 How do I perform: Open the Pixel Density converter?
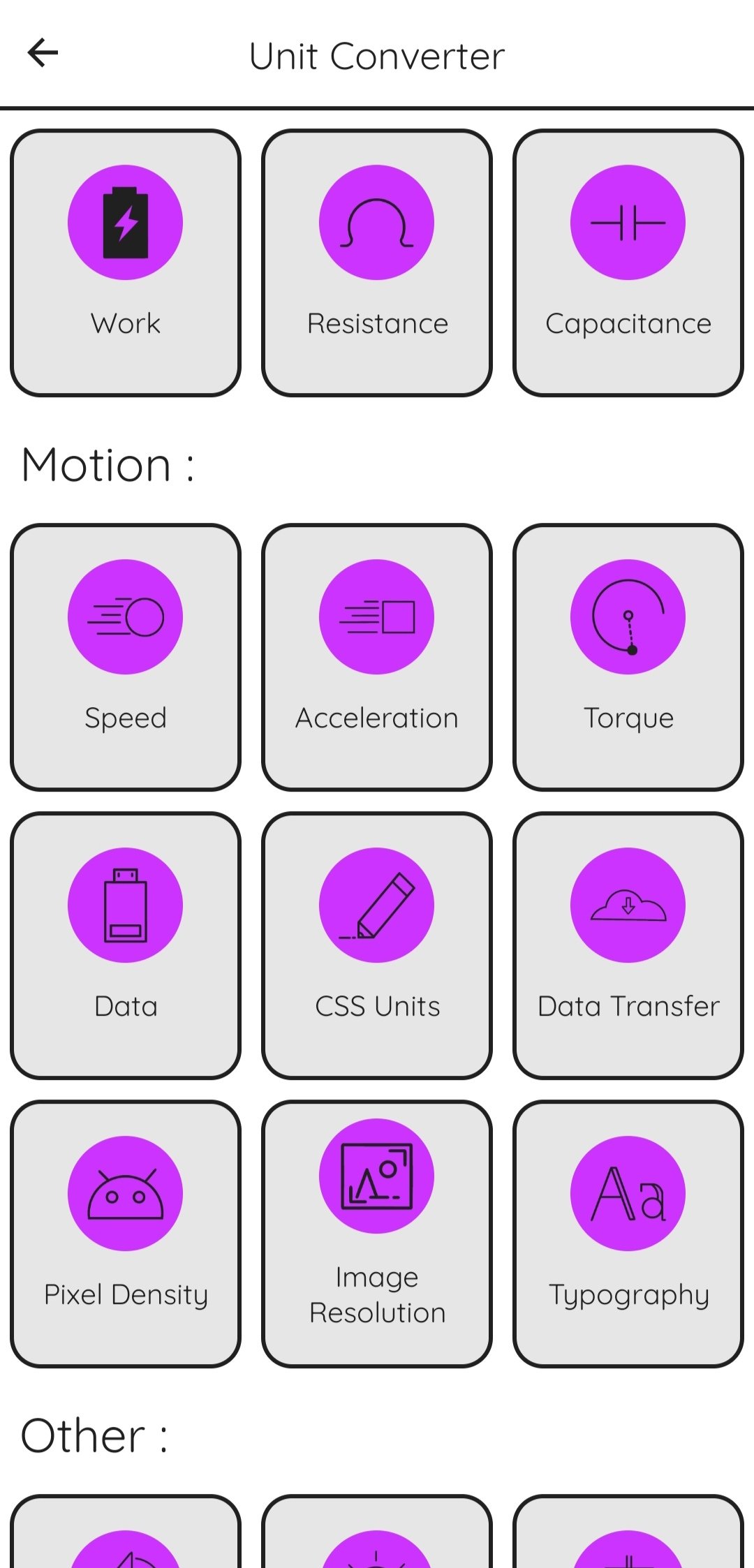pos(126,1234)
